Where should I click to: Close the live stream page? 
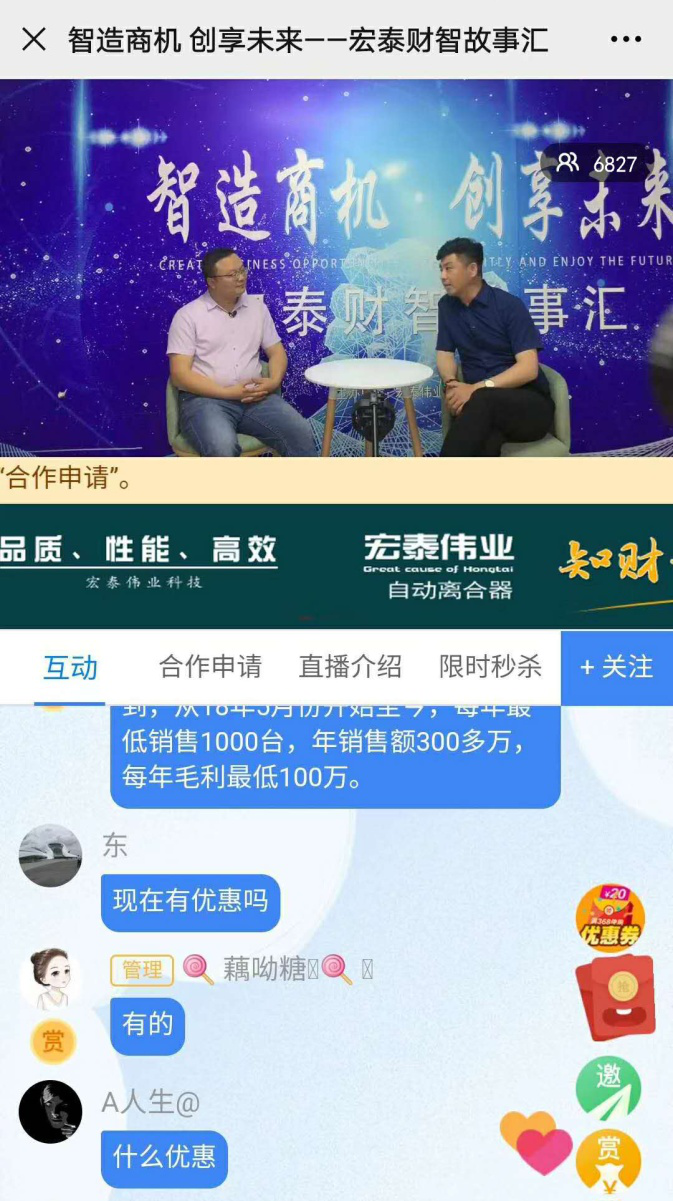[34, 40]
